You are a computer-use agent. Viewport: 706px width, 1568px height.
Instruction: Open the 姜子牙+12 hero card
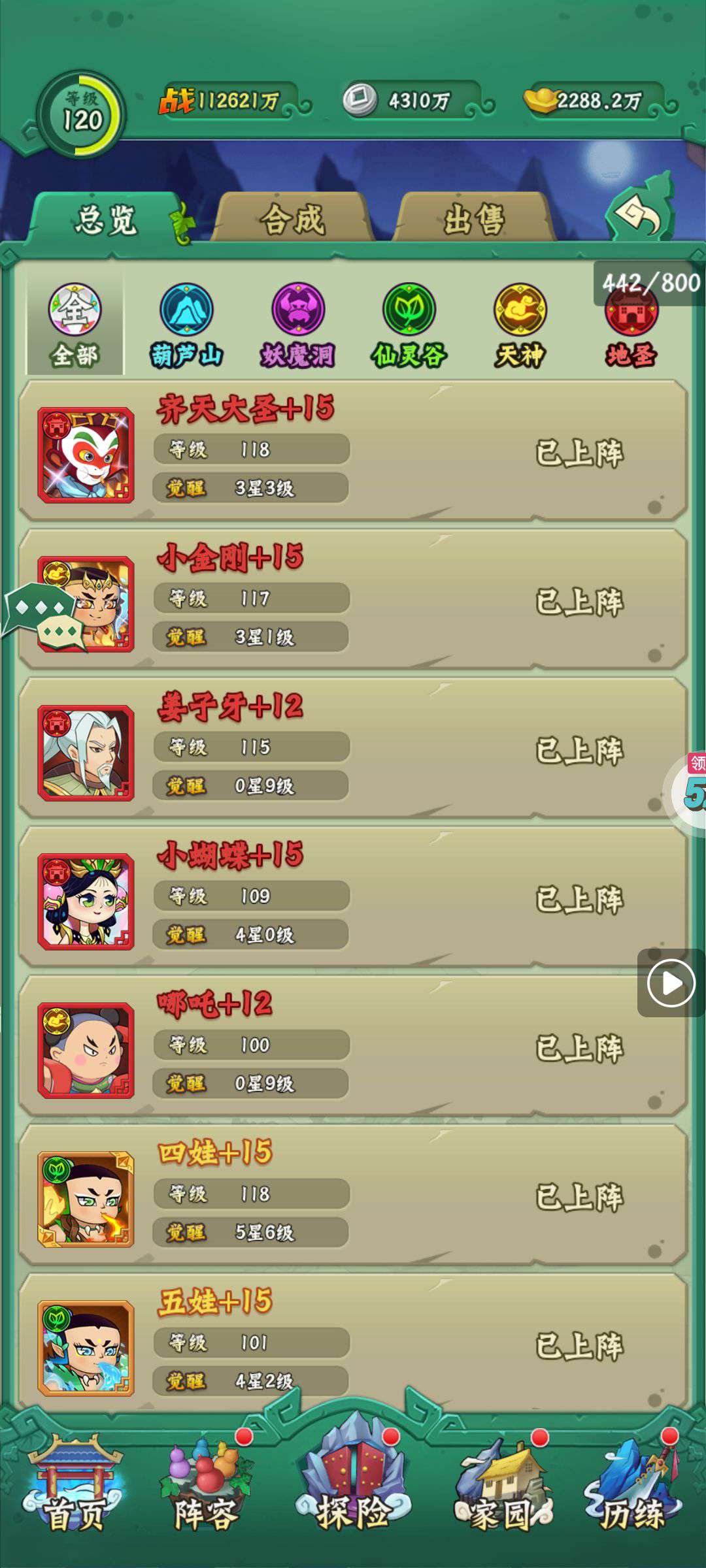pyautogui.click(x=353, y=748)
